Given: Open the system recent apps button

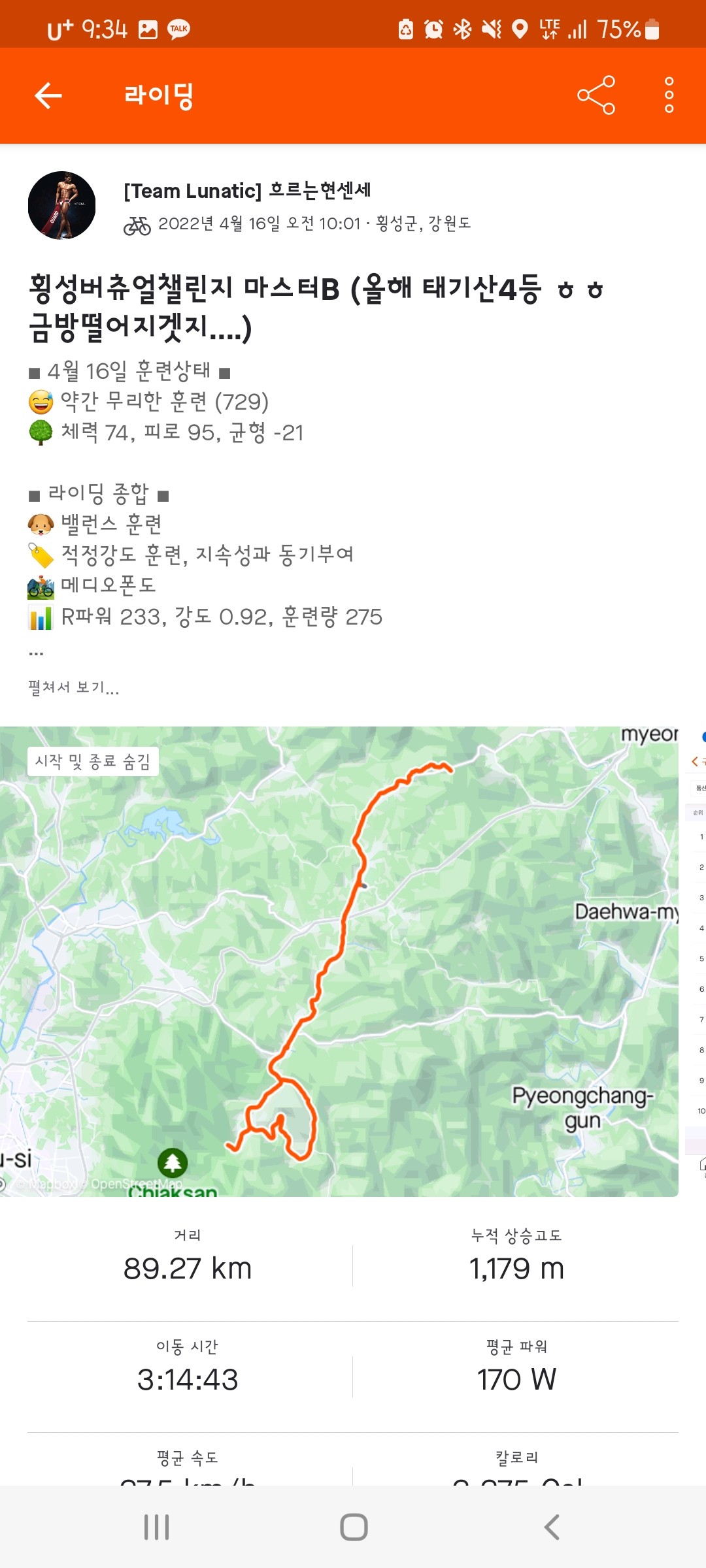Looking at the screenshot, I should [157, 1527].
